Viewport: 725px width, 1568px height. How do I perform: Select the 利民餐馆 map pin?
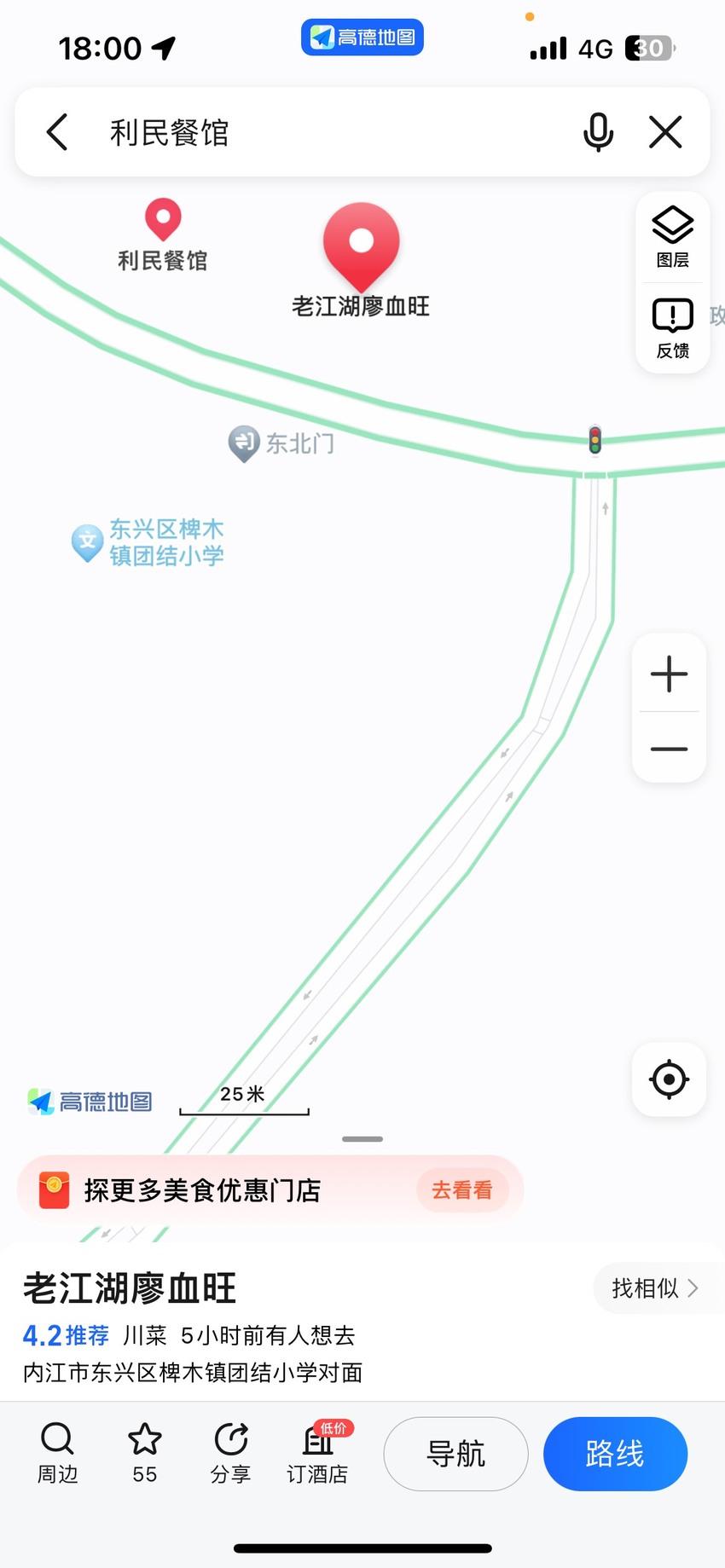tap(163, 220)
